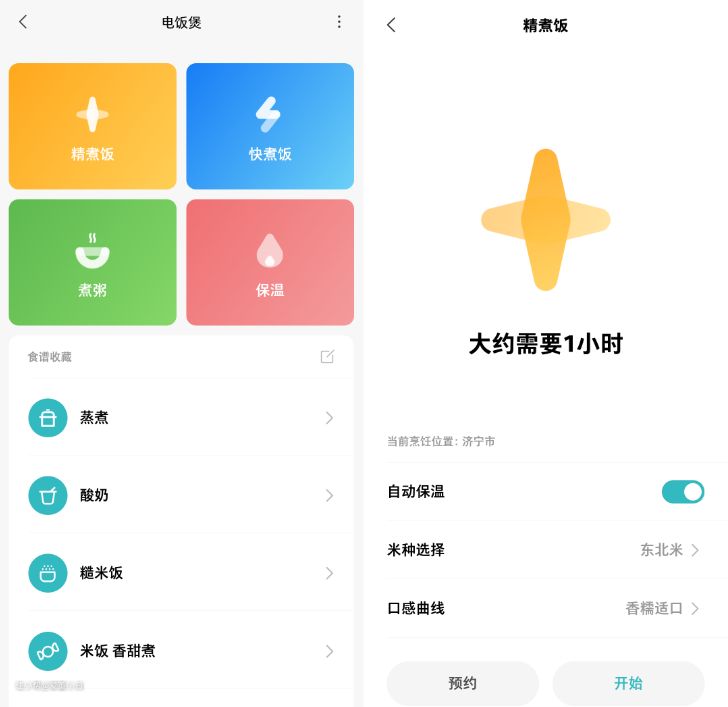Image resolution: width=728 pixels, height=707 pixels.
Task: Select the 快煮饭 cooking mode card
Action: [x=270, y=127]
